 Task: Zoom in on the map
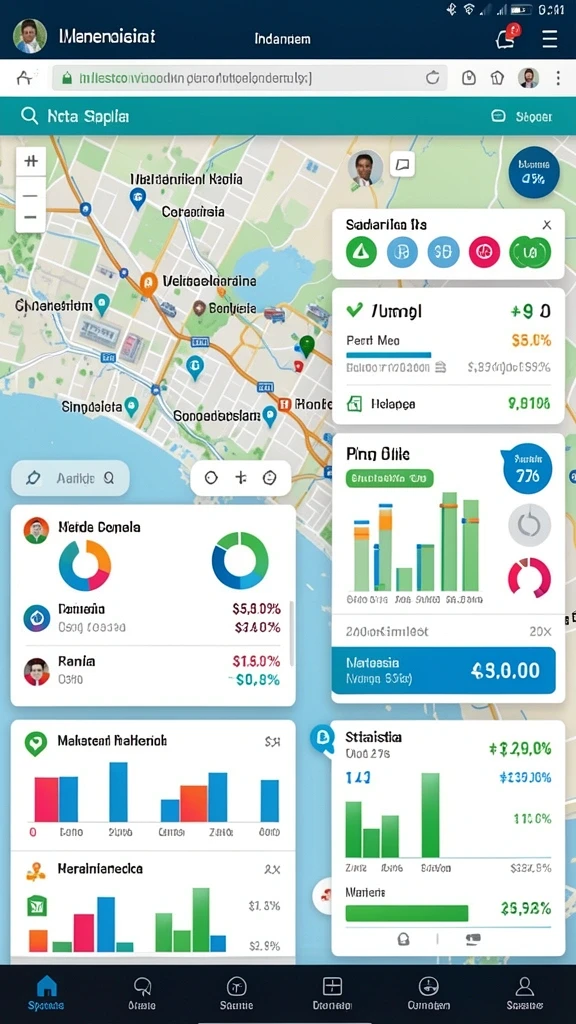point(31,161)
